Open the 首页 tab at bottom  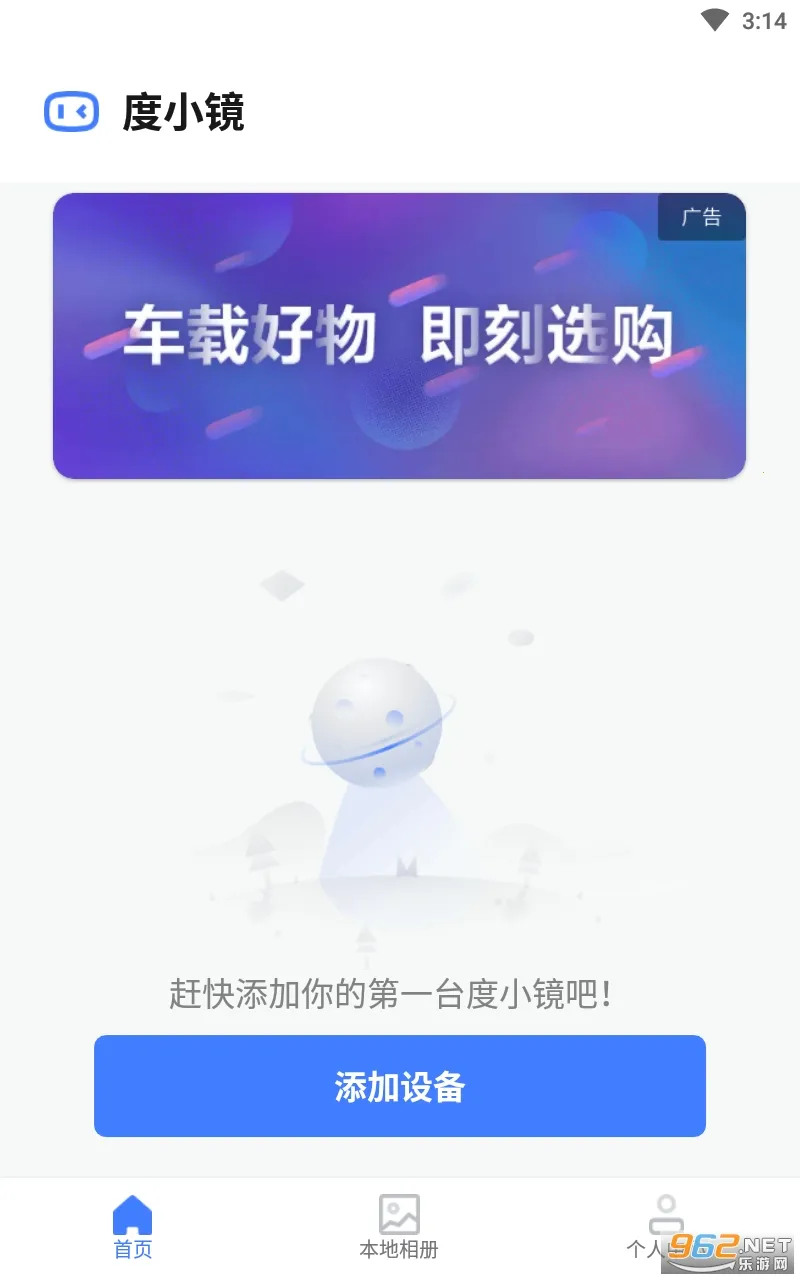(x=131, y=1230)
